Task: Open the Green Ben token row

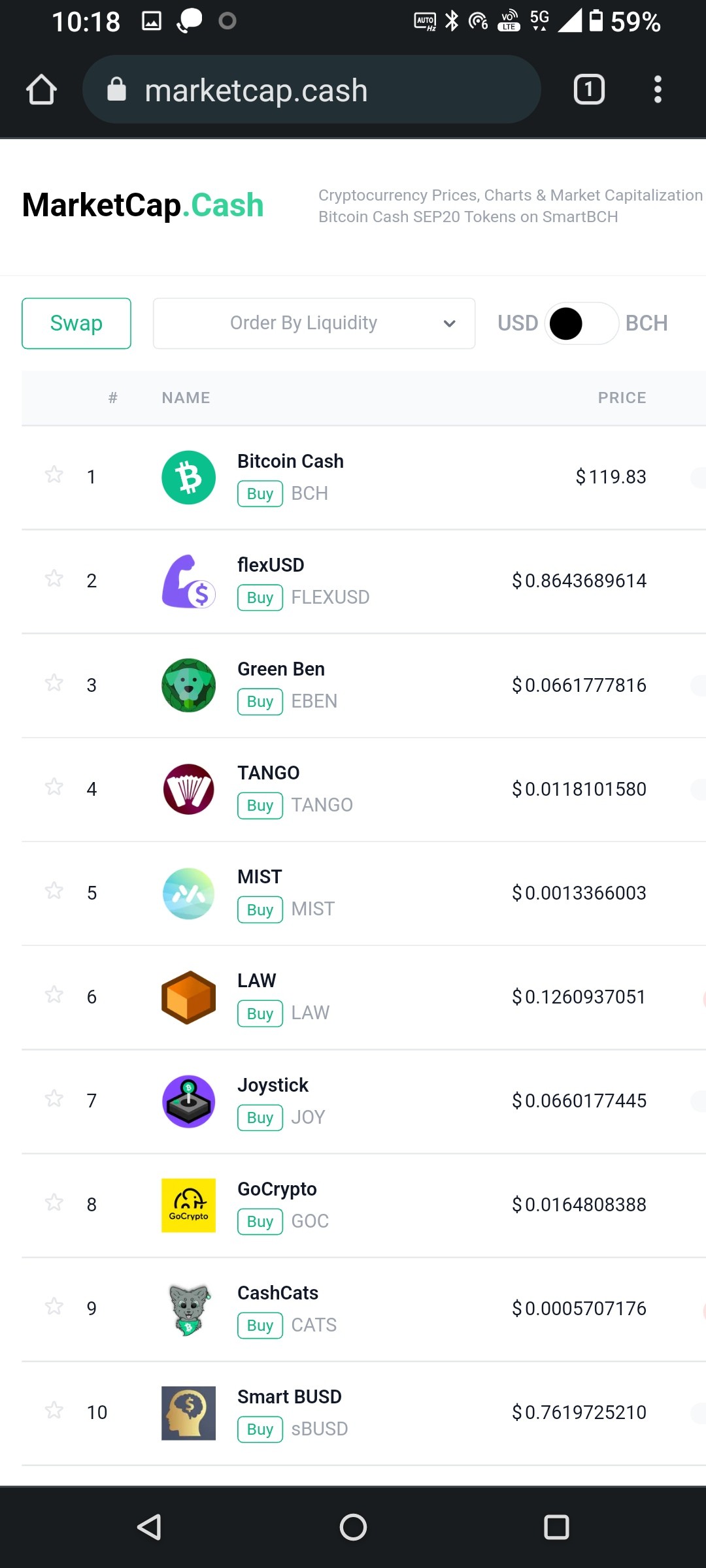Action: 363,685
